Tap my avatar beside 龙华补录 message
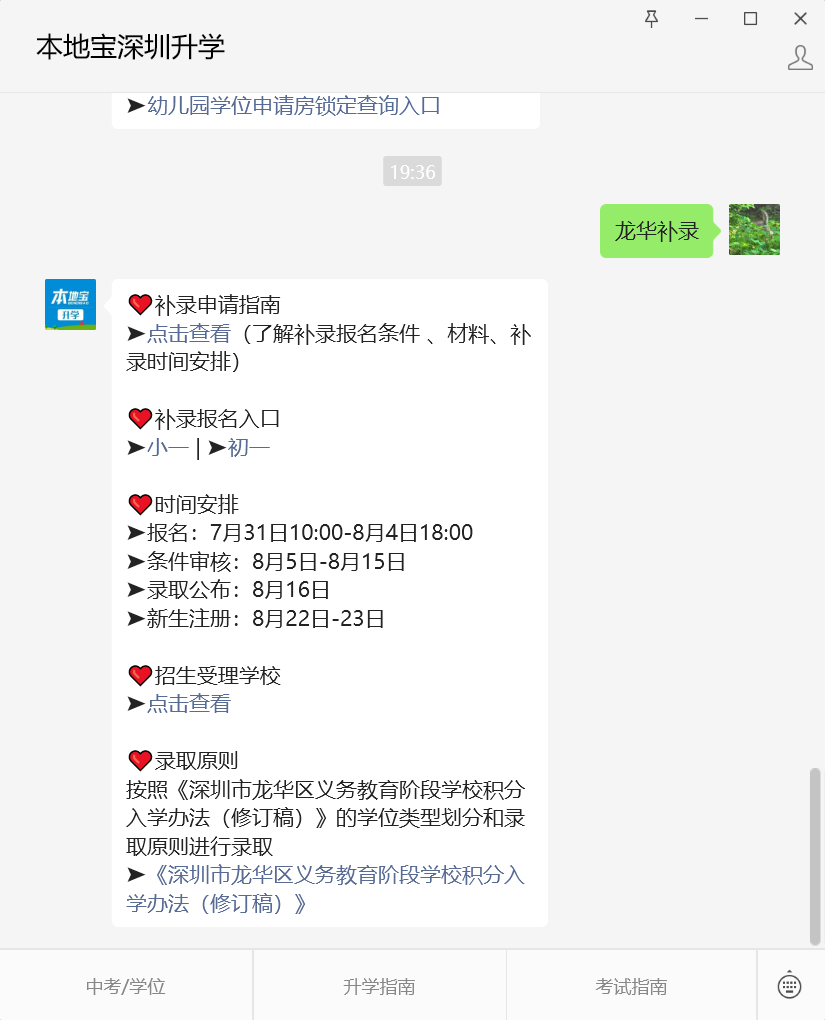The height and width of the screenshot is (1020, 825). point(754,230)
